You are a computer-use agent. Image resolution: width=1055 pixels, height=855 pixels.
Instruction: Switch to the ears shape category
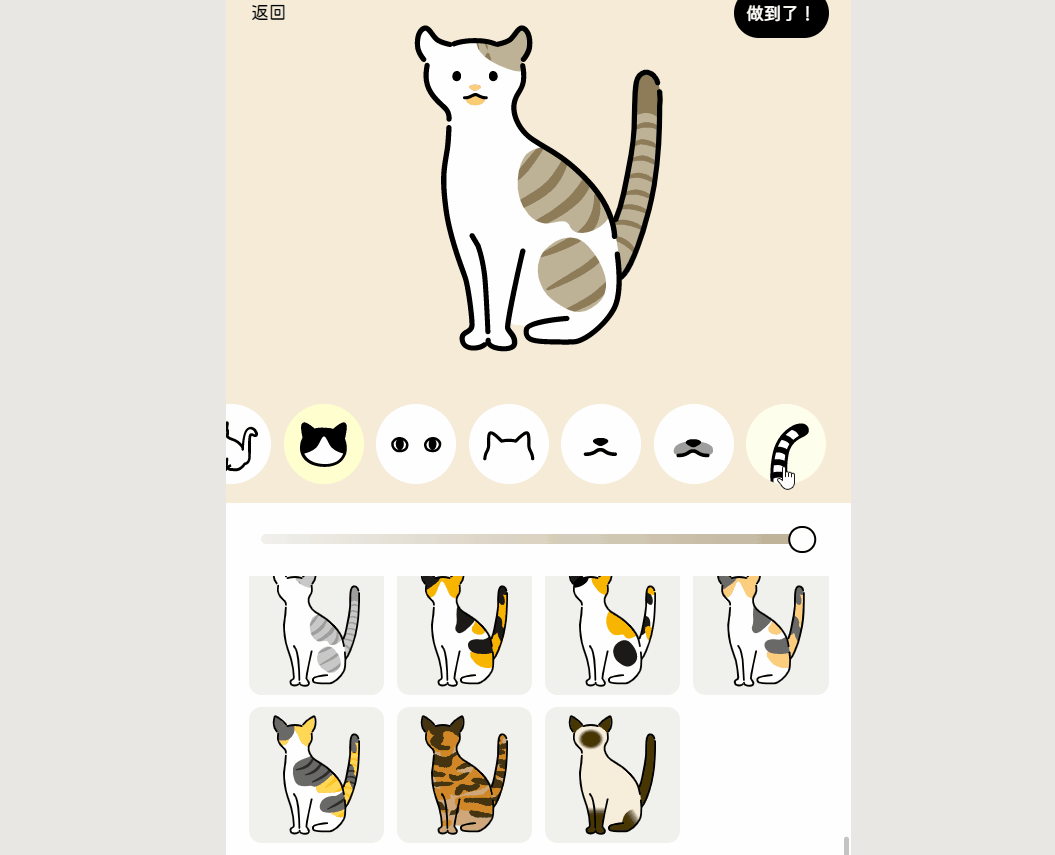coord(509,444)
